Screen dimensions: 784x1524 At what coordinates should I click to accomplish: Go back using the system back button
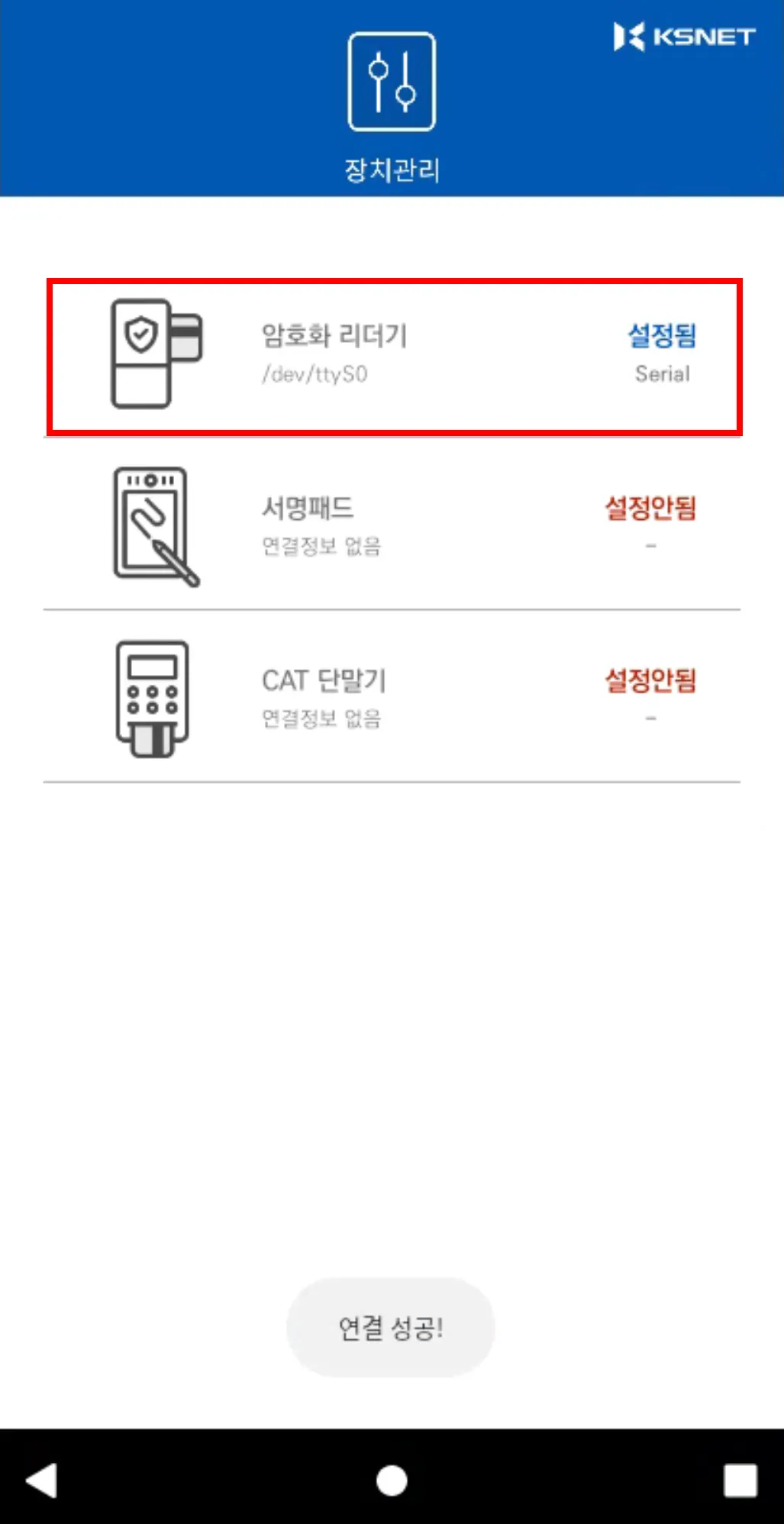(x=43, y=1480)
